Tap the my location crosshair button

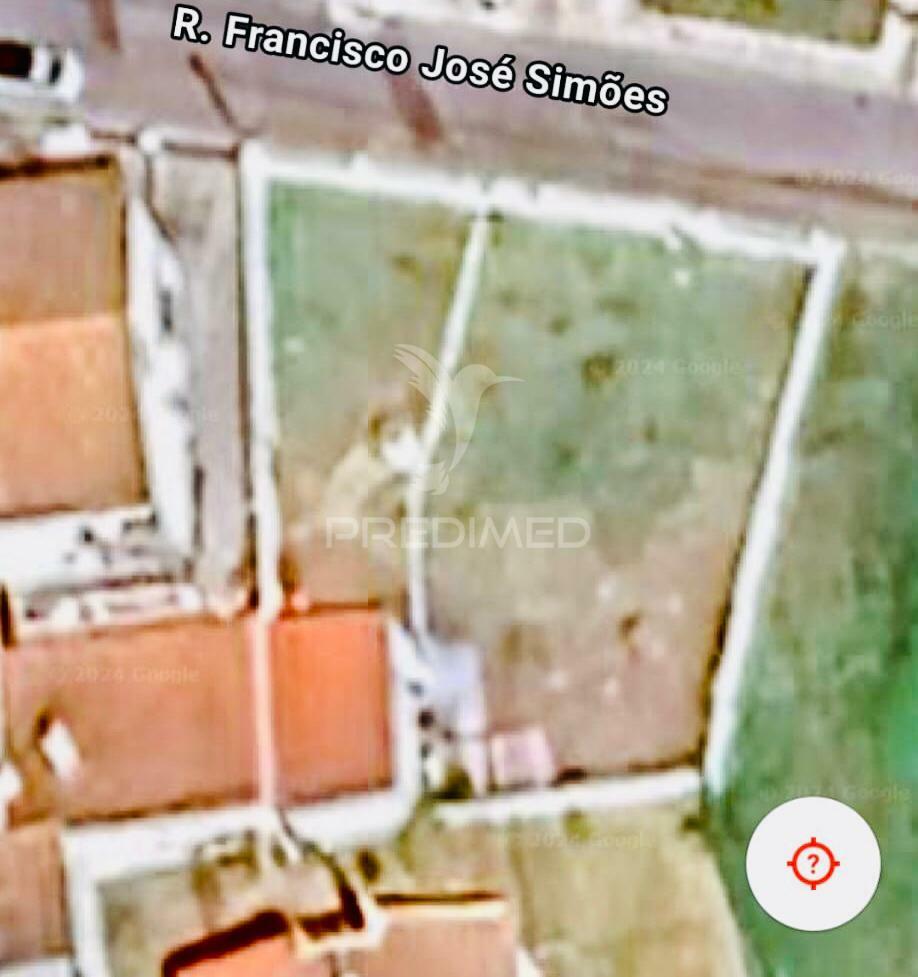click(x=812, y=863)
